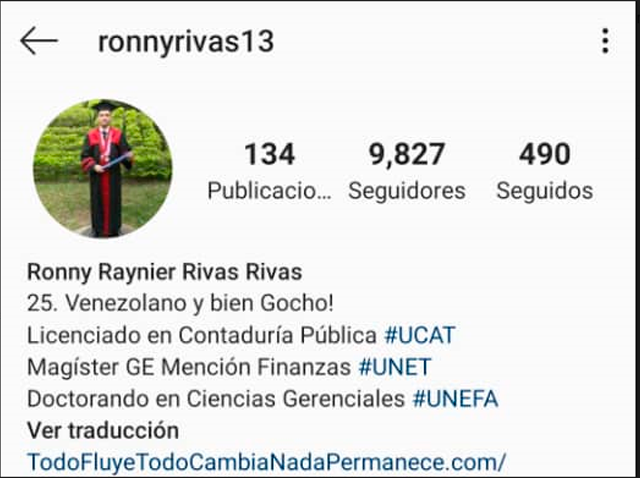Tap Ver traducción to translate bio
This screenshot has height=480, width=640.
tap(103, 431)
